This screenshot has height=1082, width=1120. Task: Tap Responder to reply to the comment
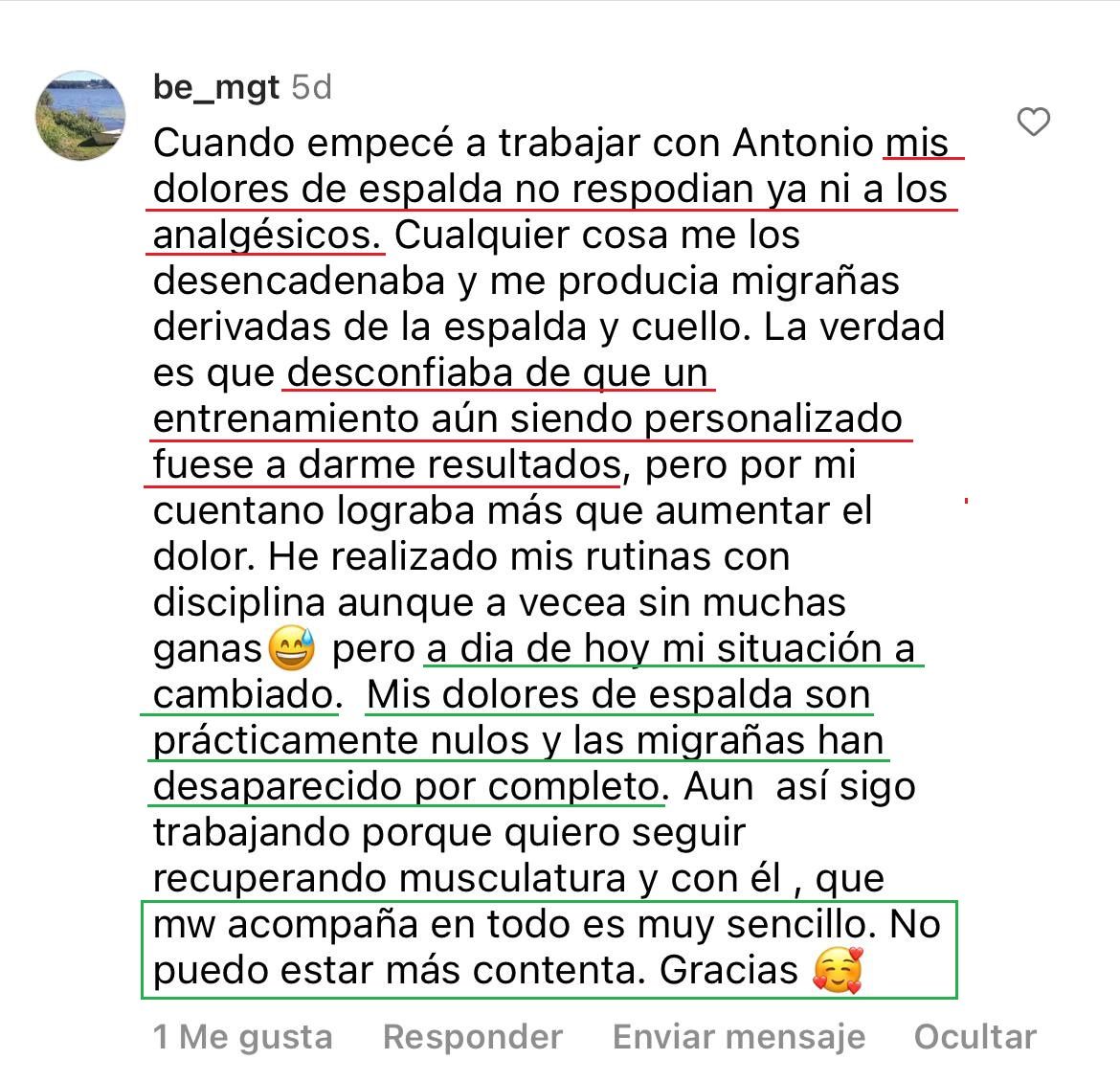(x=473, y=1036)
